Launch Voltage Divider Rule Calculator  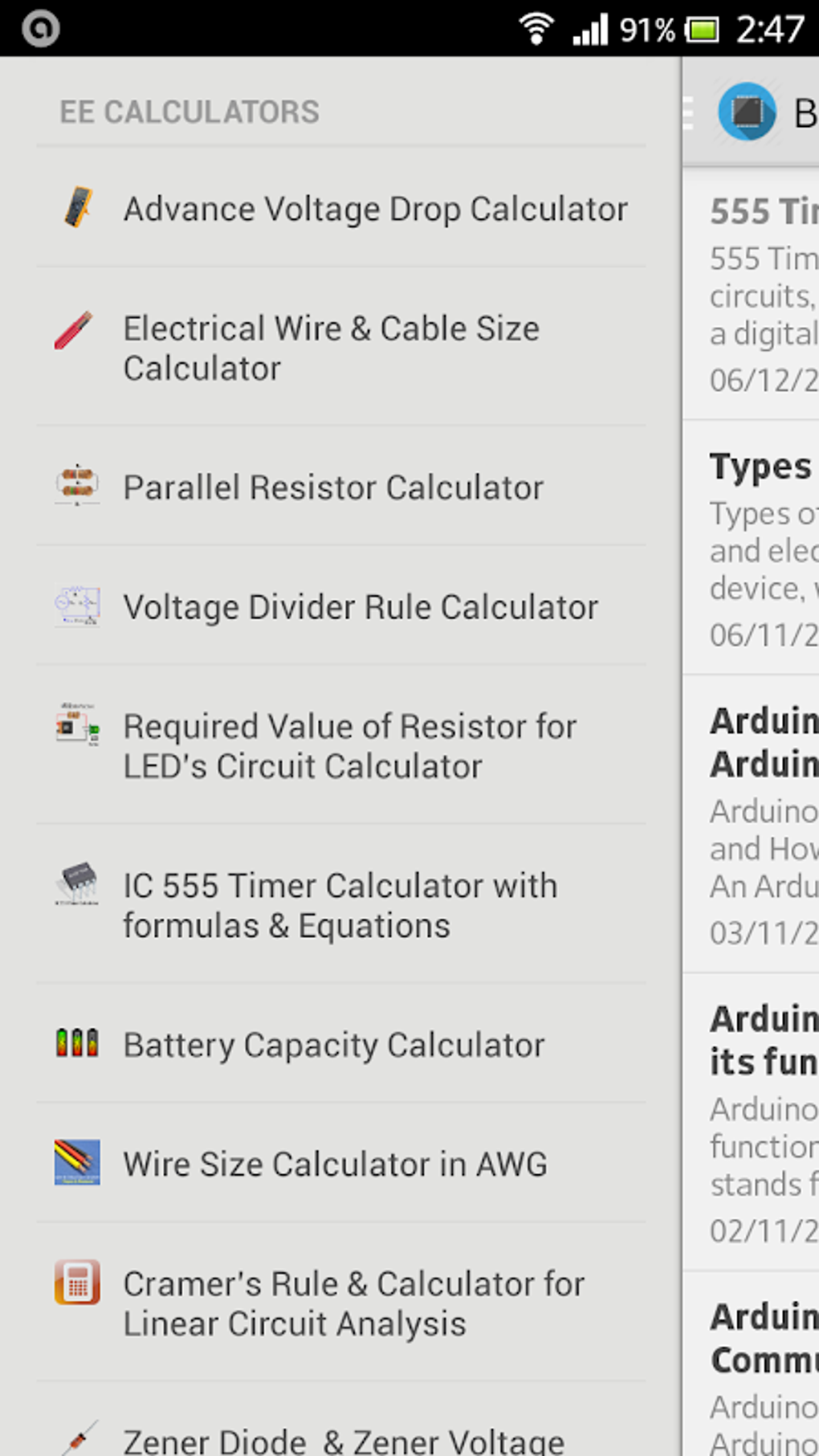tap(340, 607)
